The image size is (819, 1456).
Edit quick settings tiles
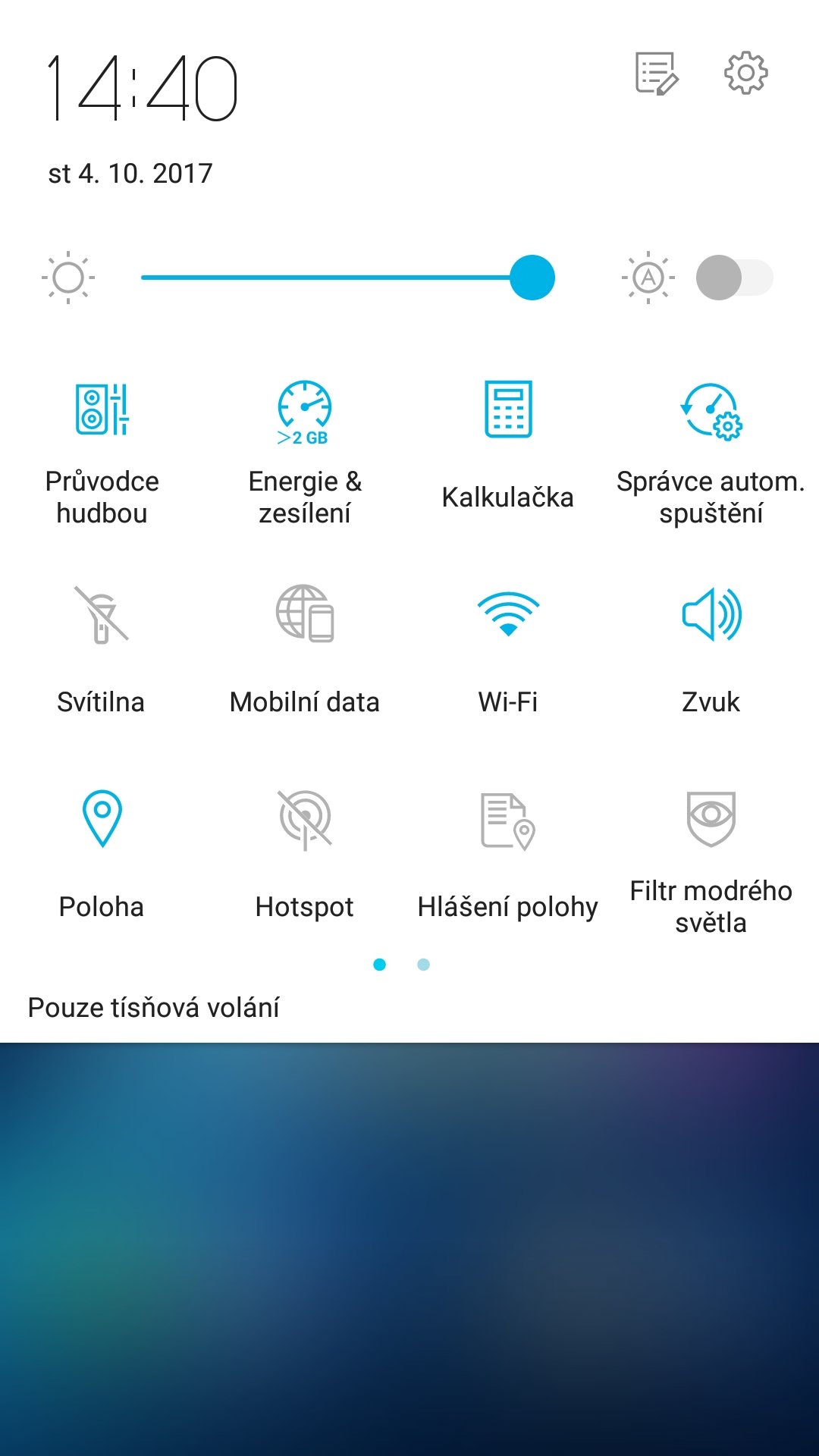[656, 74]
